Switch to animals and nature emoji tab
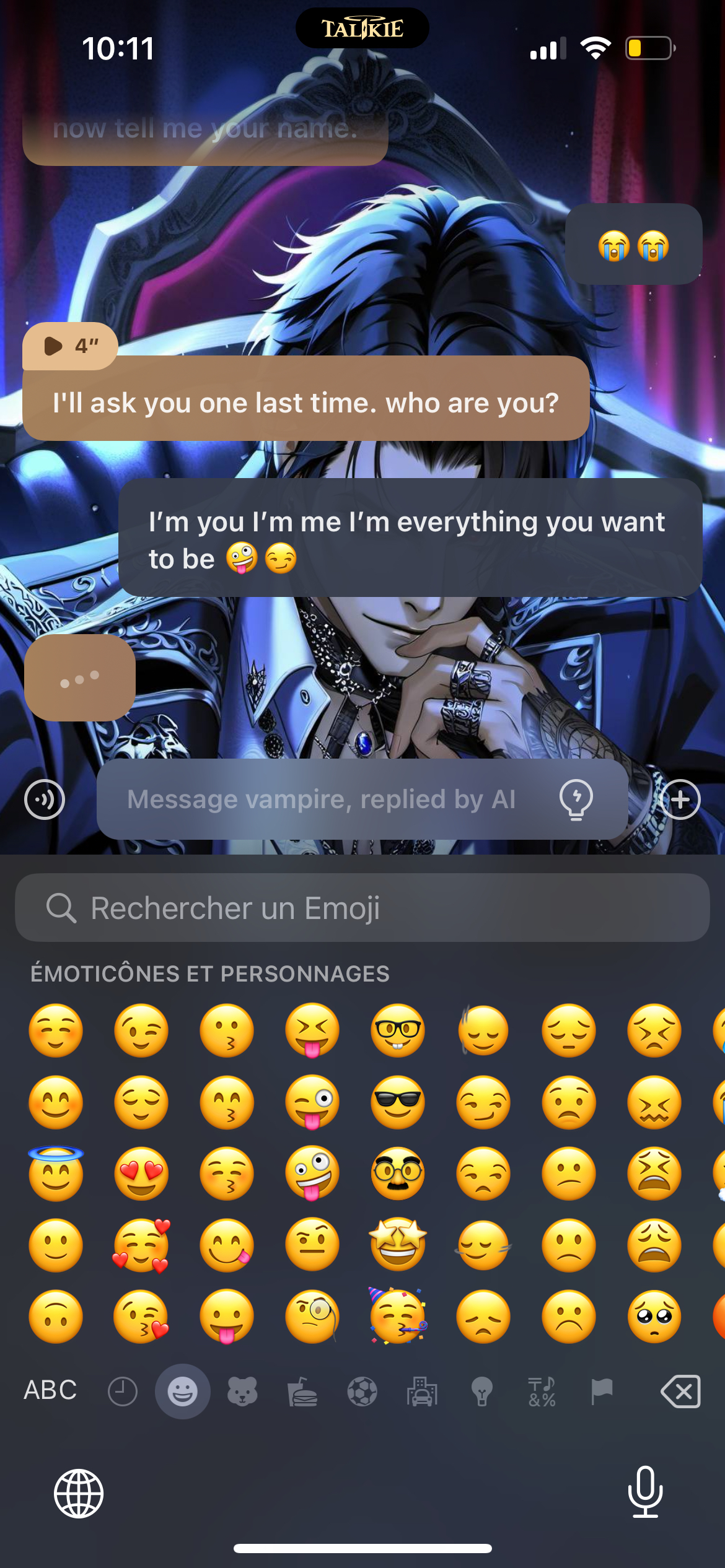Viewport: 725px width, 1568px height. (242, 1392)
